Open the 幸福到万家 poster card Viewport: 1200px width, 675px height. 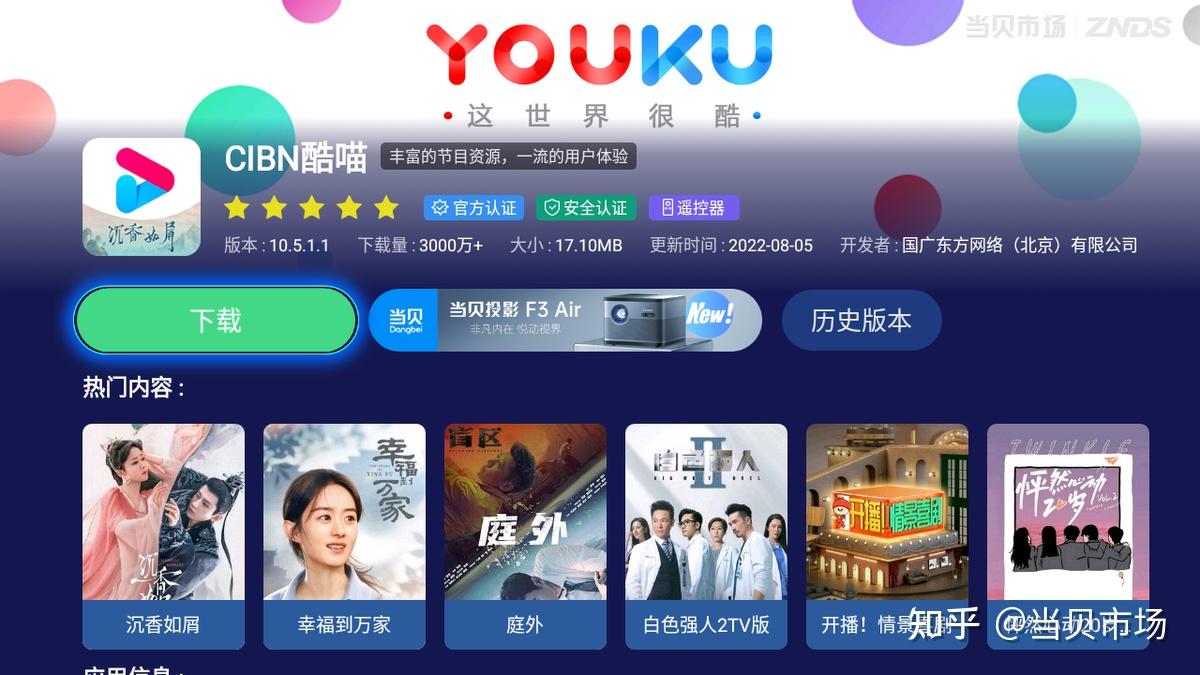(344, 535)
